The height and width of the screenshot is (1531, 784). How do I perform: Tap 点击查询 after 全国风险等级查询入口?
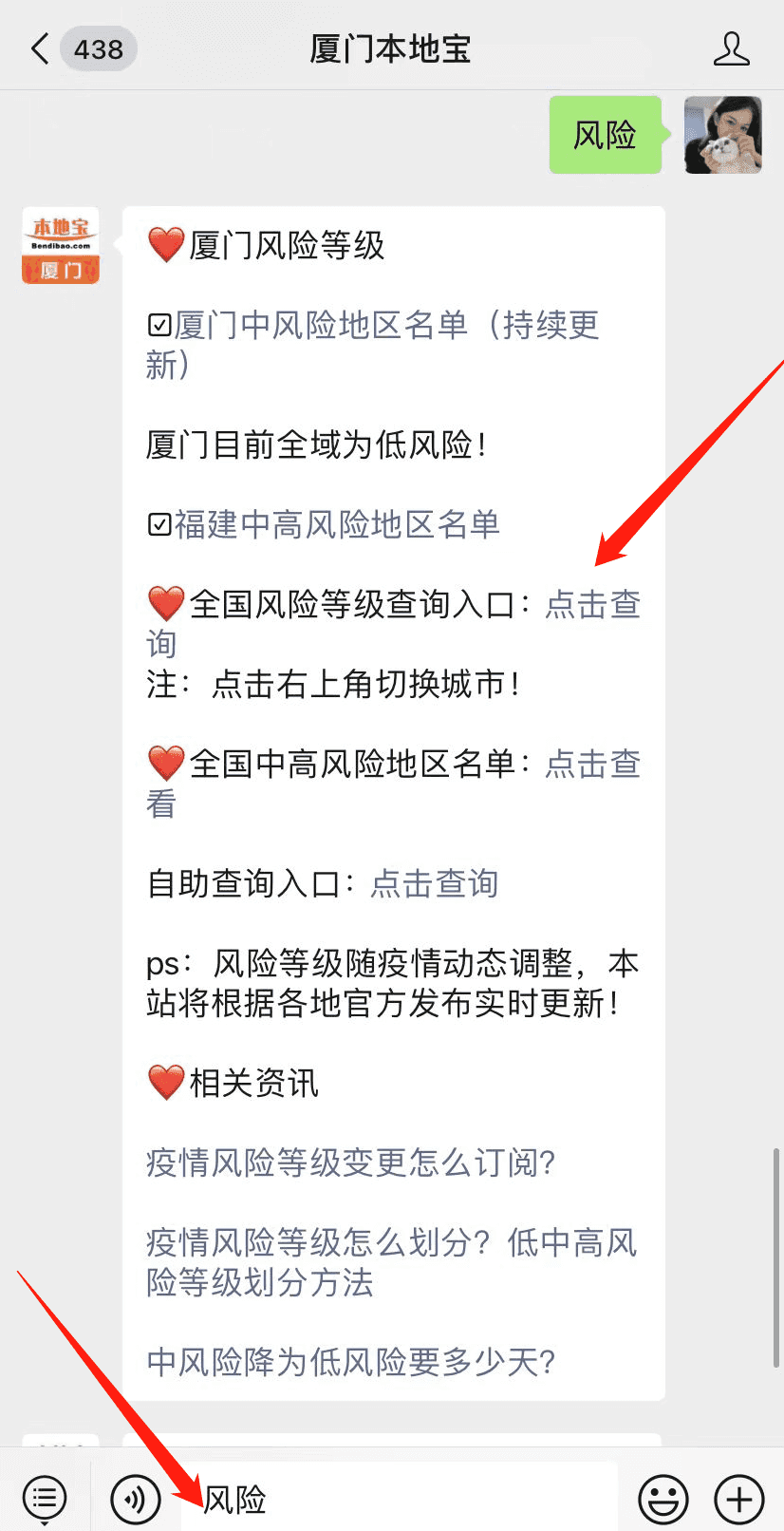click(592, 604)
